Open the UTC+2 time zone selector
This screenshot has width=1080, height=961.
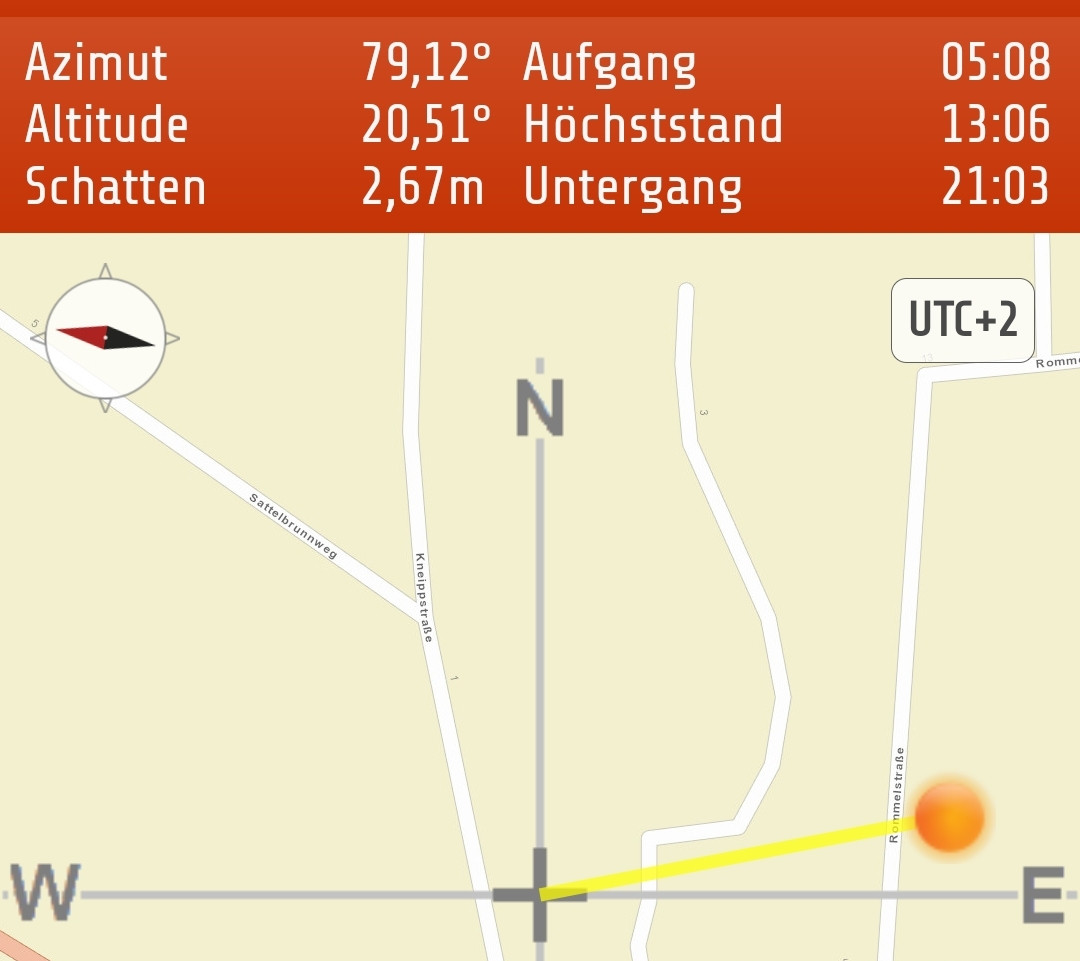(x=962, y=320)
